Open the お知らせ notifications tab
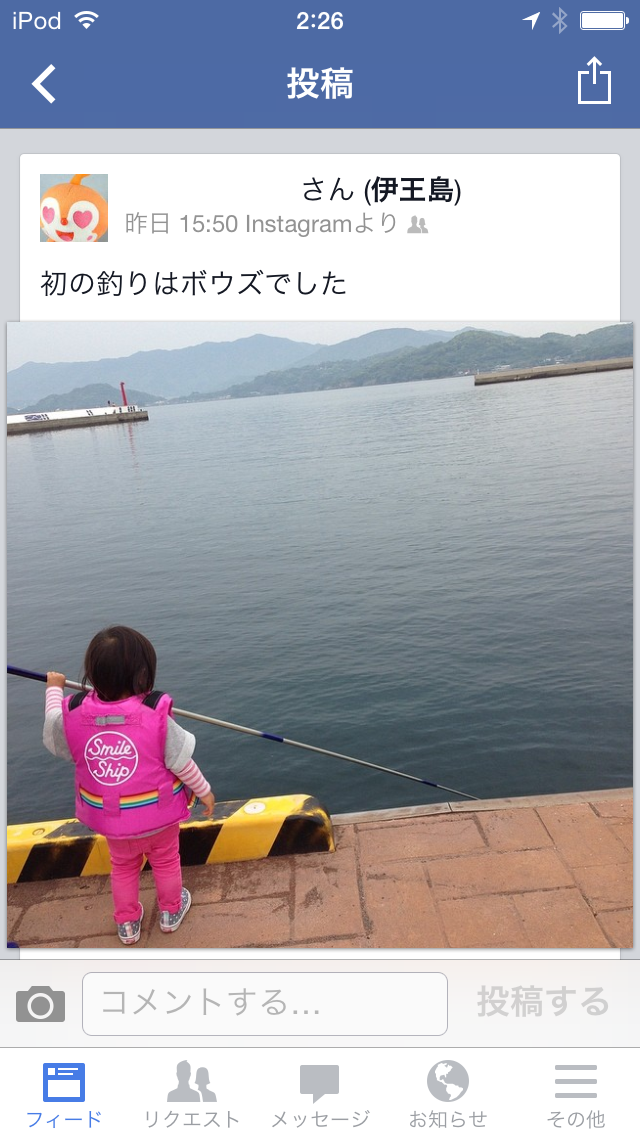 [448, 1094]
